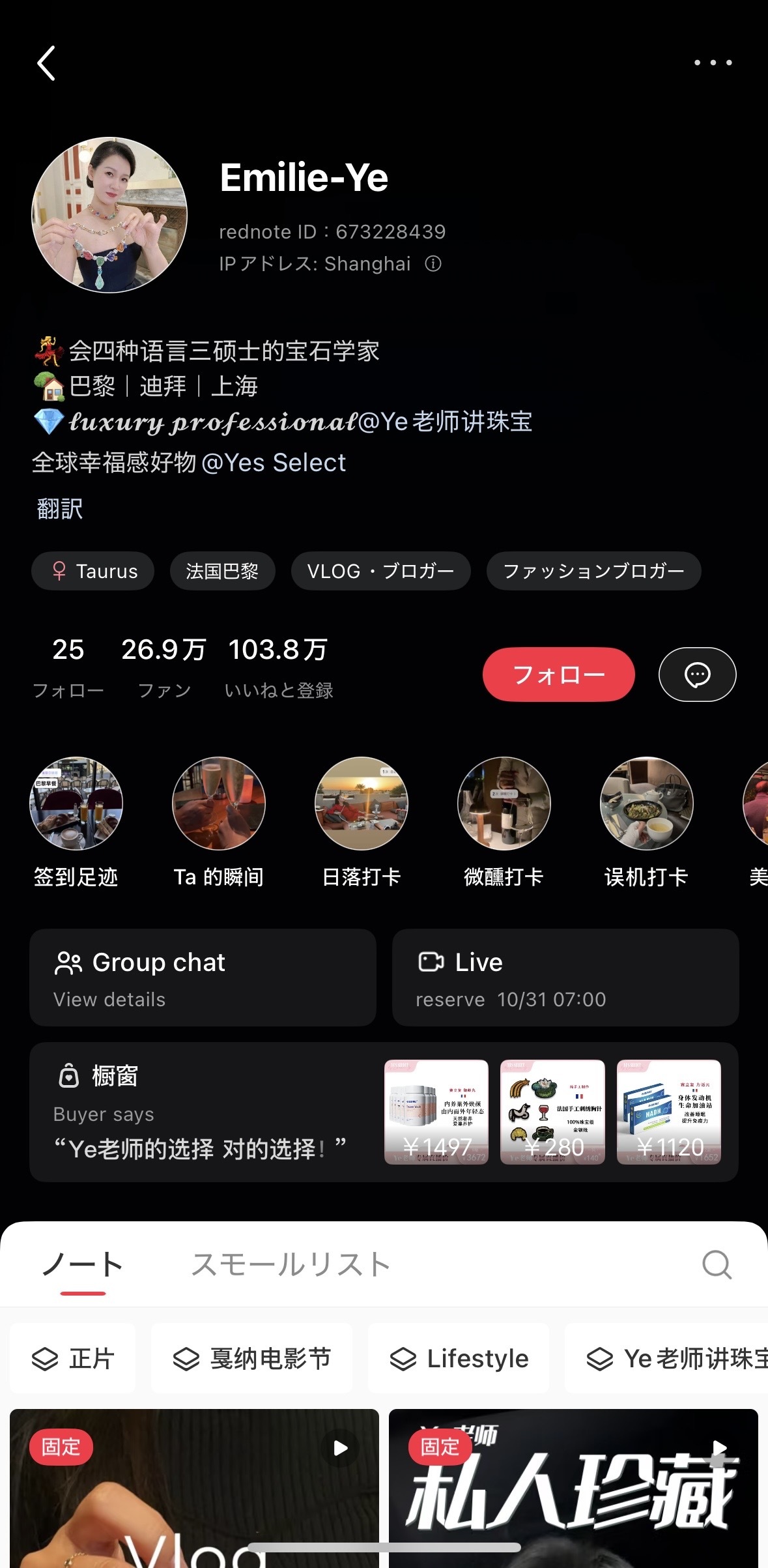View the 日落打卡 highlight
The width and height of the screenshot is (768, 1568).
[362, 804]
